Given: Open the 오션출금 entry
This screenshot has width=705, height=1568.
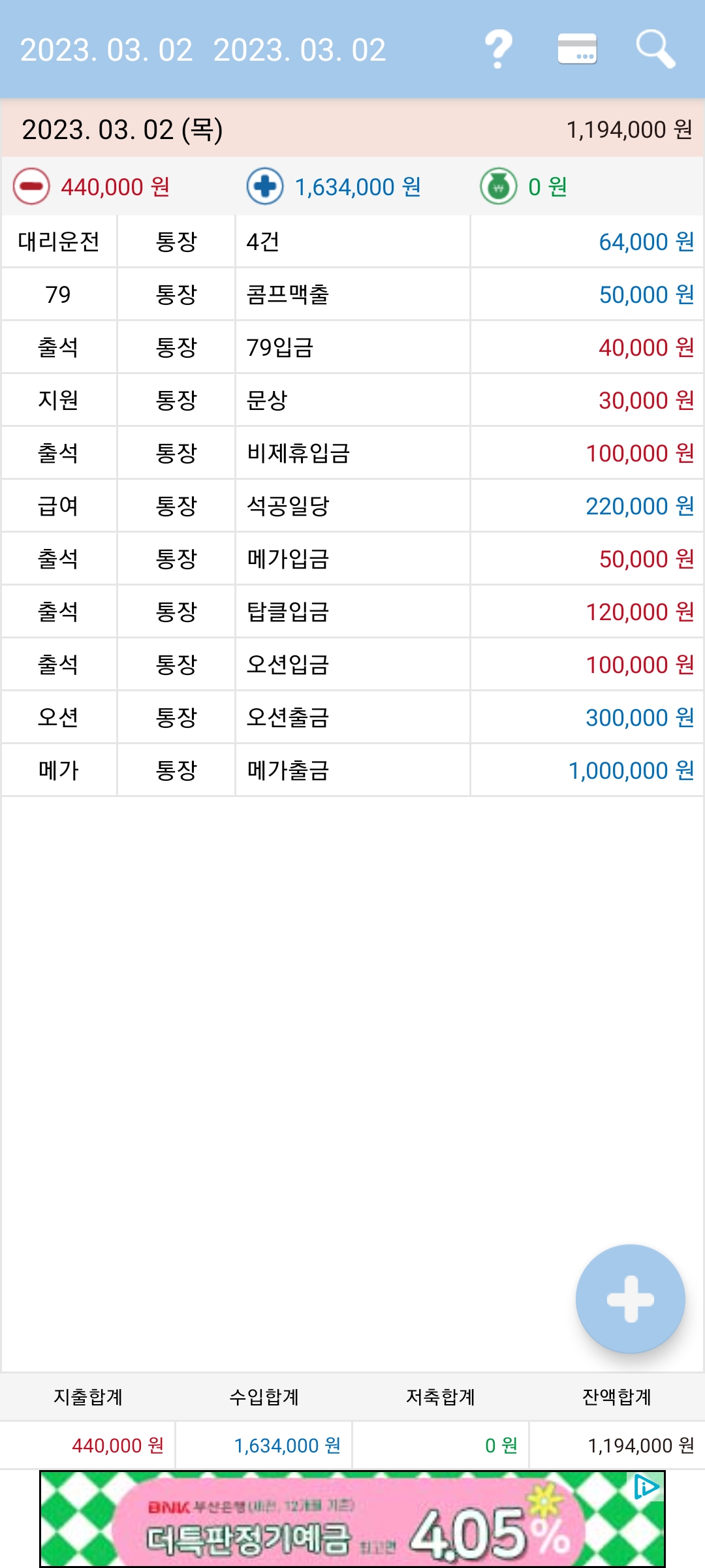Looking at the screenshot, I should click(352, 717).
